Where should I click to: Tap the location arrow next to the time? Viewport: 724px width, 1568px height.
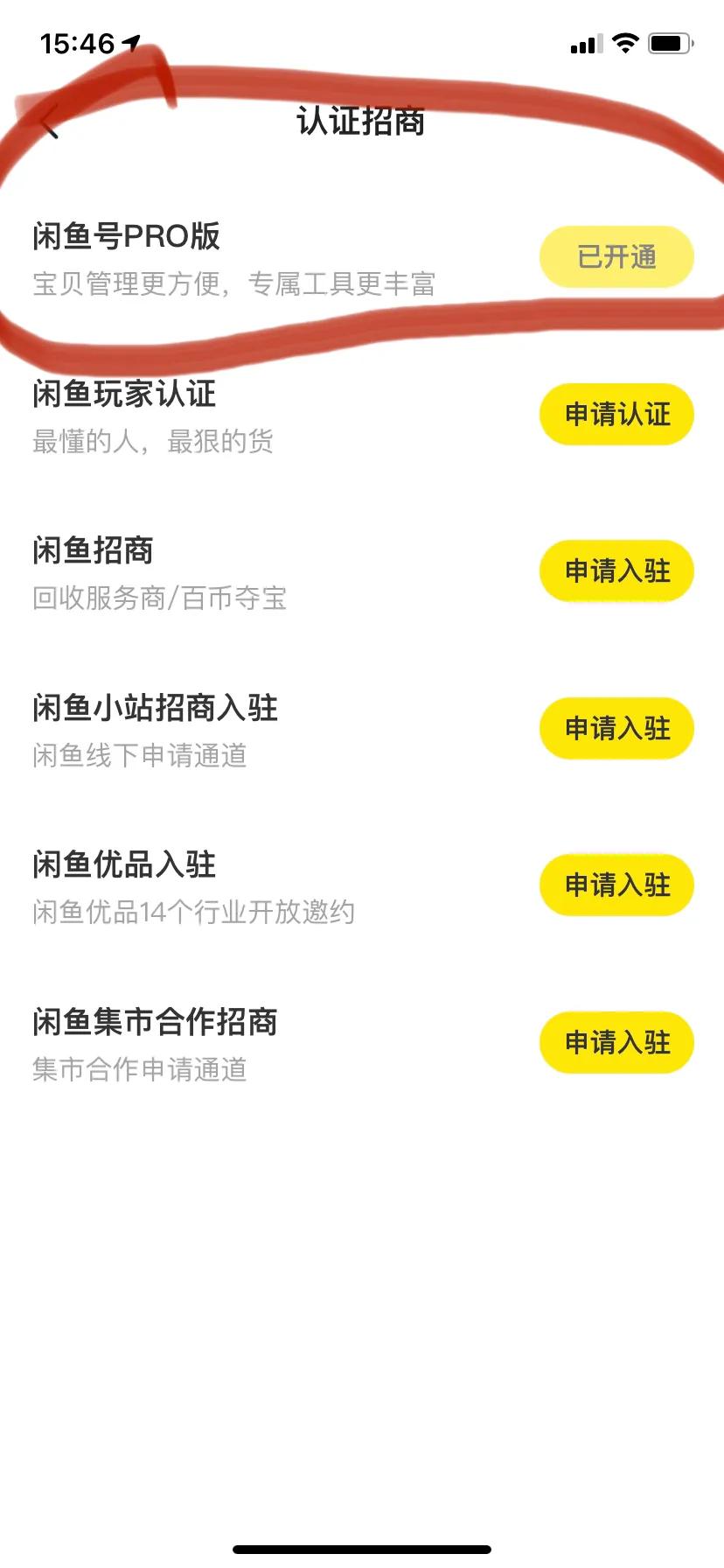point(129,39)
